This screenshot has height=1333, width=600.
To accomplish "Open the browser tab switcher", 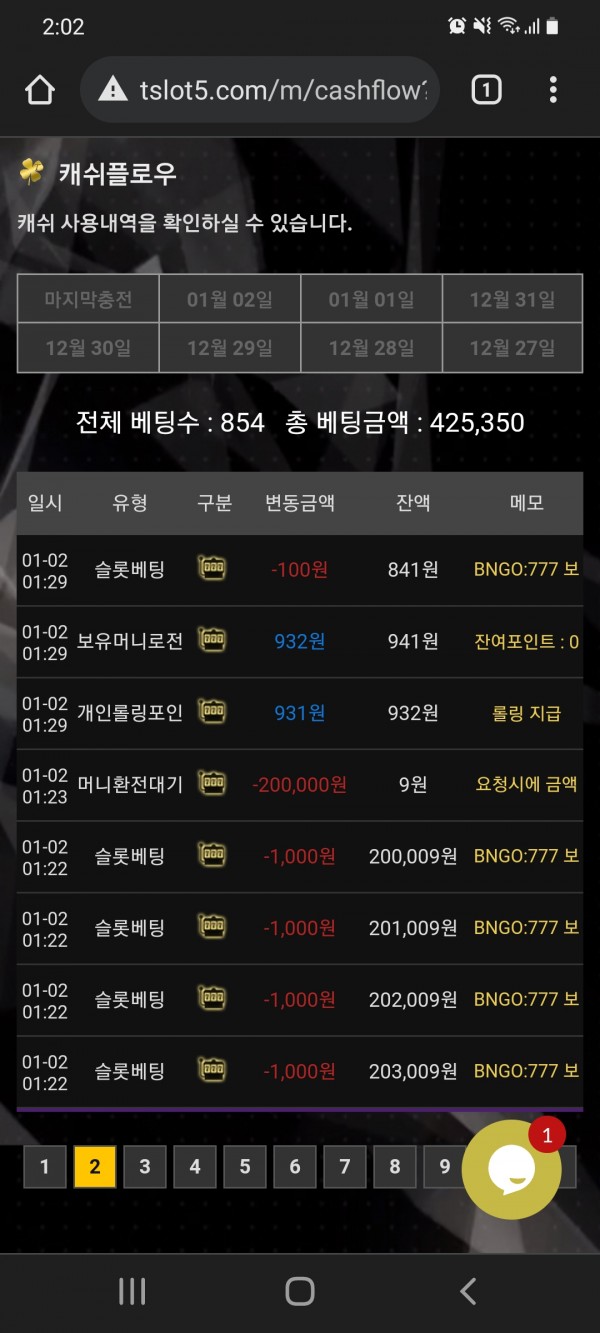I will click(x=485, y=90).
